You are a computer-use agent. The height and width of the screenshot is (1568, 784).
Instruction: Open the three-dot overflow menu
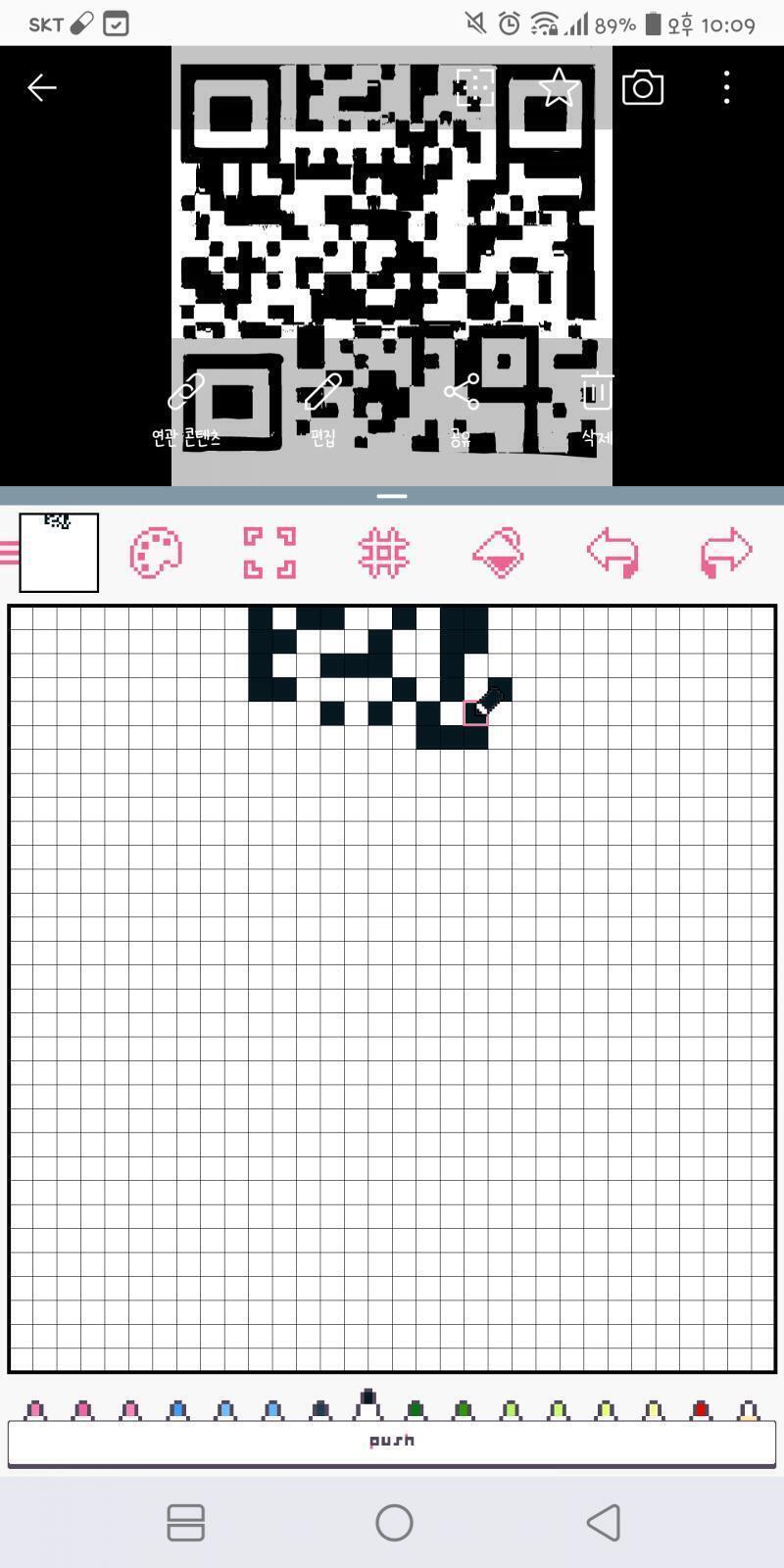point(726,87)
